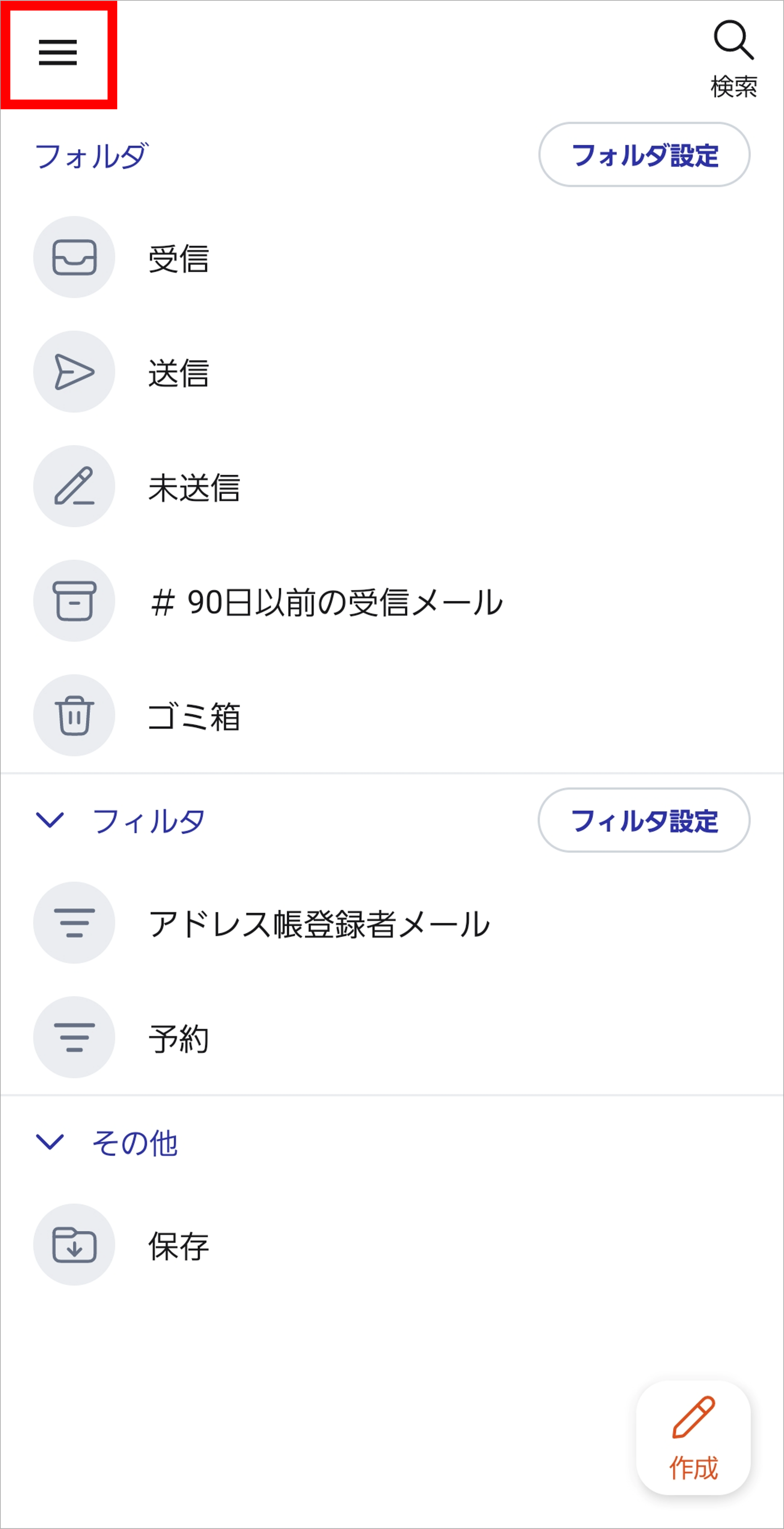Open フォルダ設定 folder settings
This screenshot has width=784, height=1529.
tap(644, 155)
